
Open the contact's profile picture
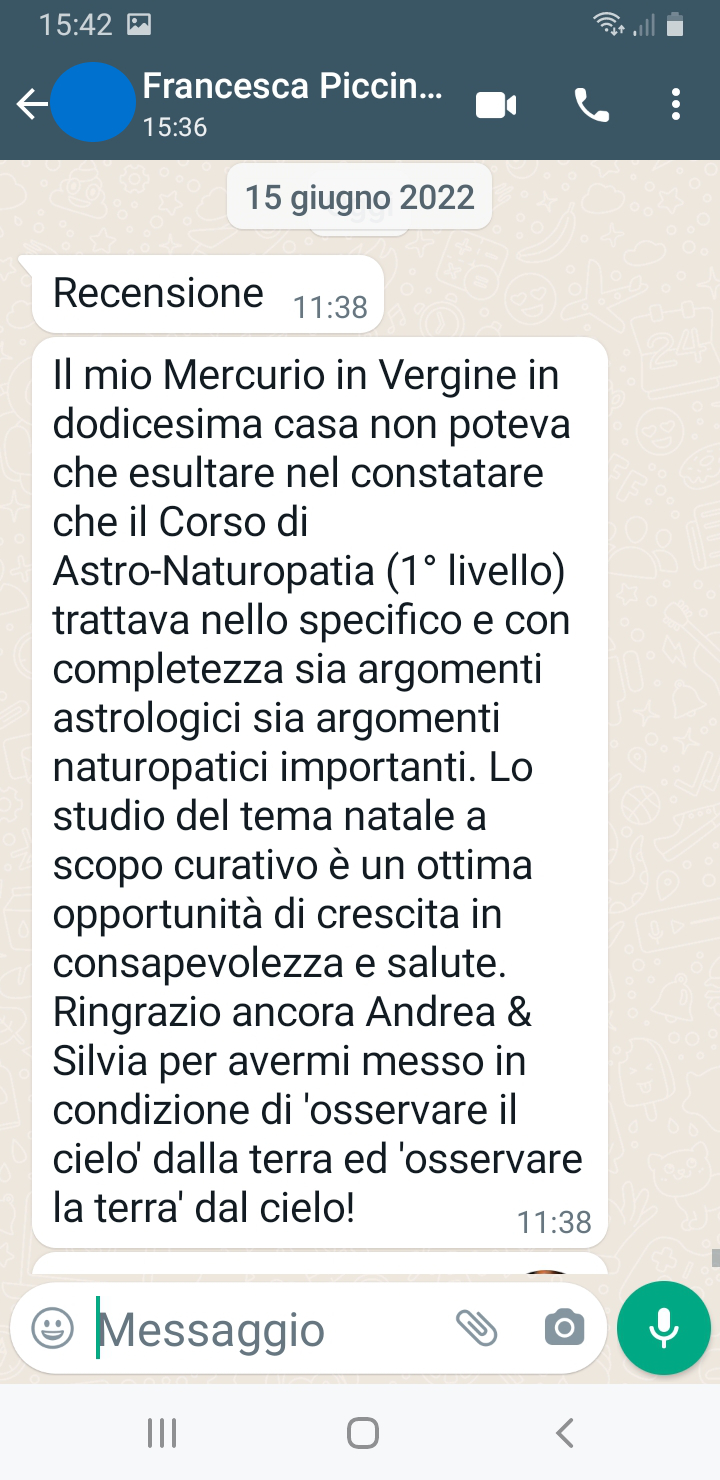click(x=92, y=104)
